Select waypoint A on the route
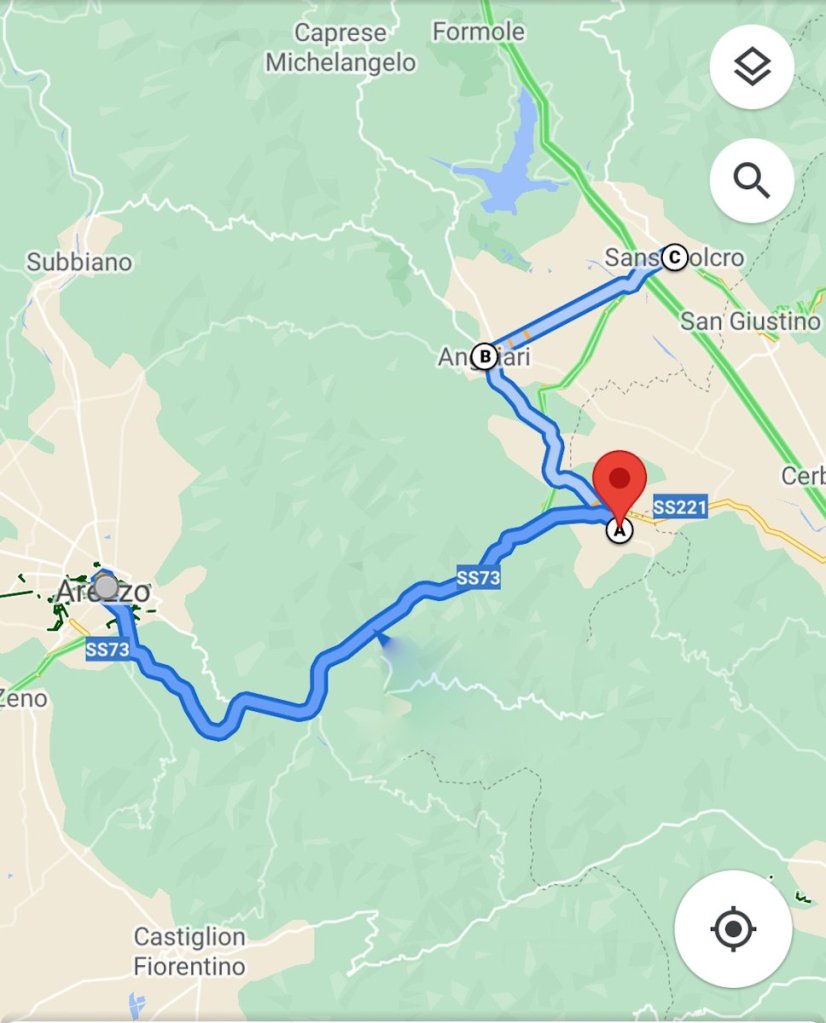826x1023 pixels. (621, 532)
